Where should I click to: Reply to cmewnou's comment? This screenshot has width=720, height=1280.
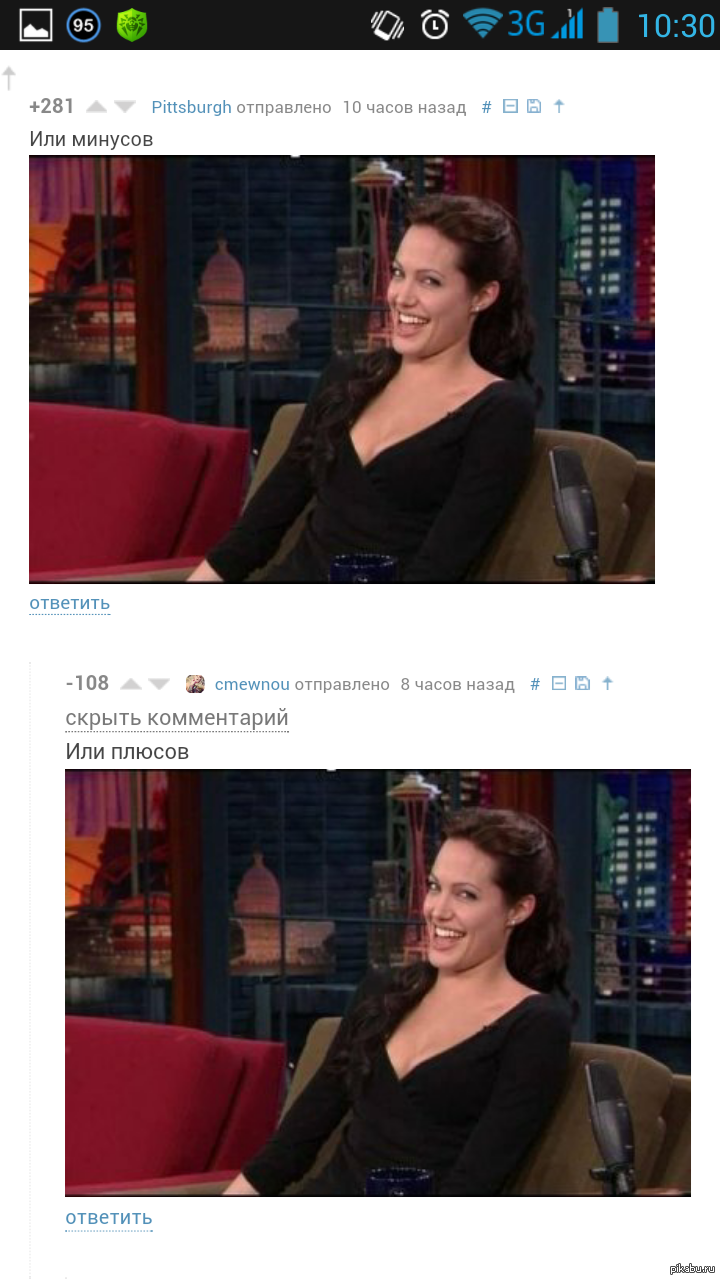pyautogui.click(x=109, y=1217)
